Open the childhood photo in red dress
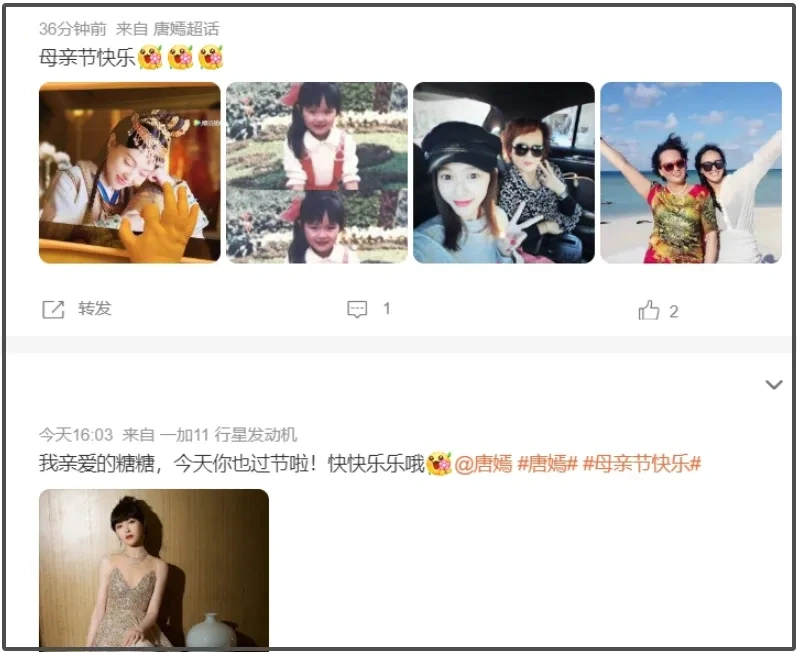Viewport: 797px width, 652px height. (316, 172)
